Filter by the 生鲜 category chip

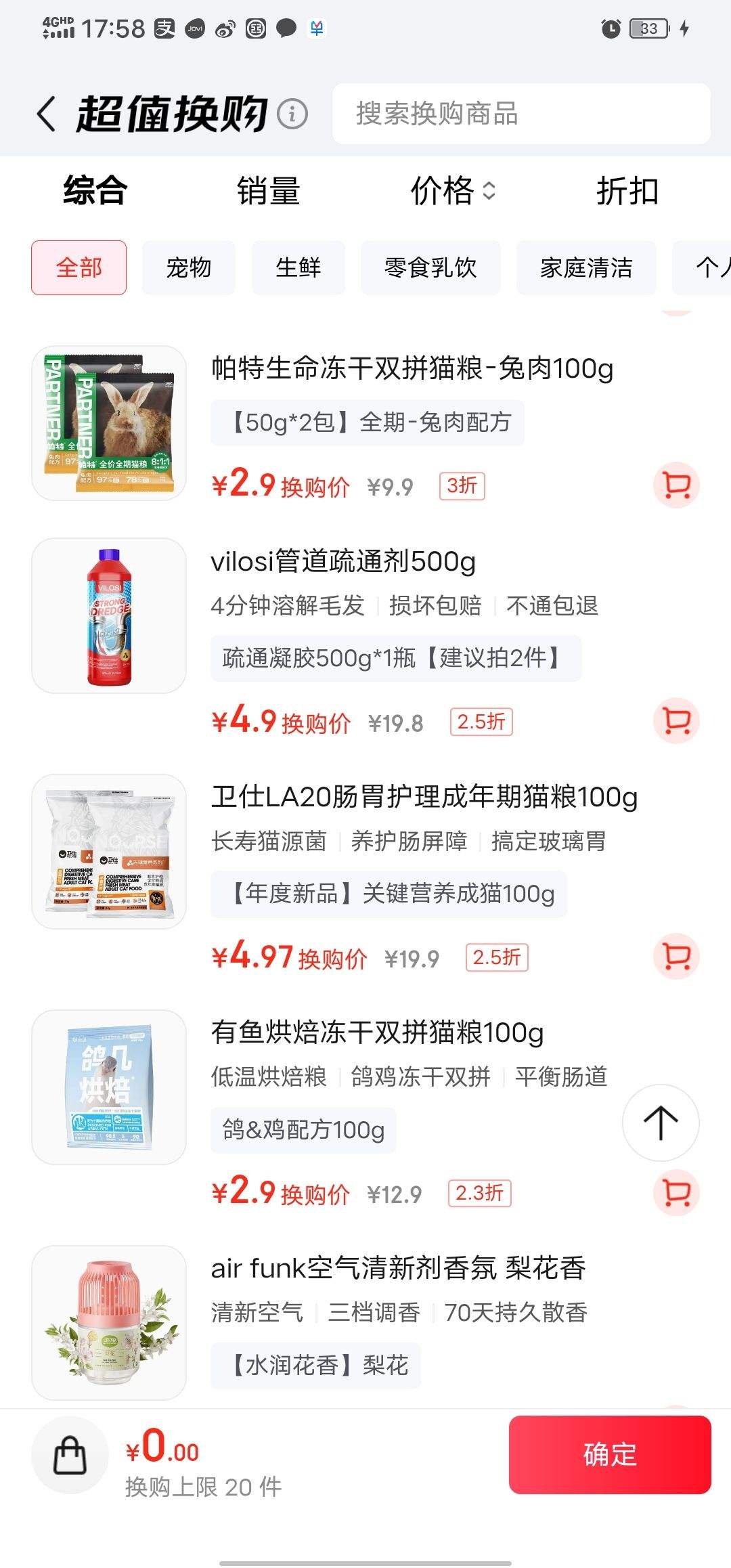coord(298,268)
